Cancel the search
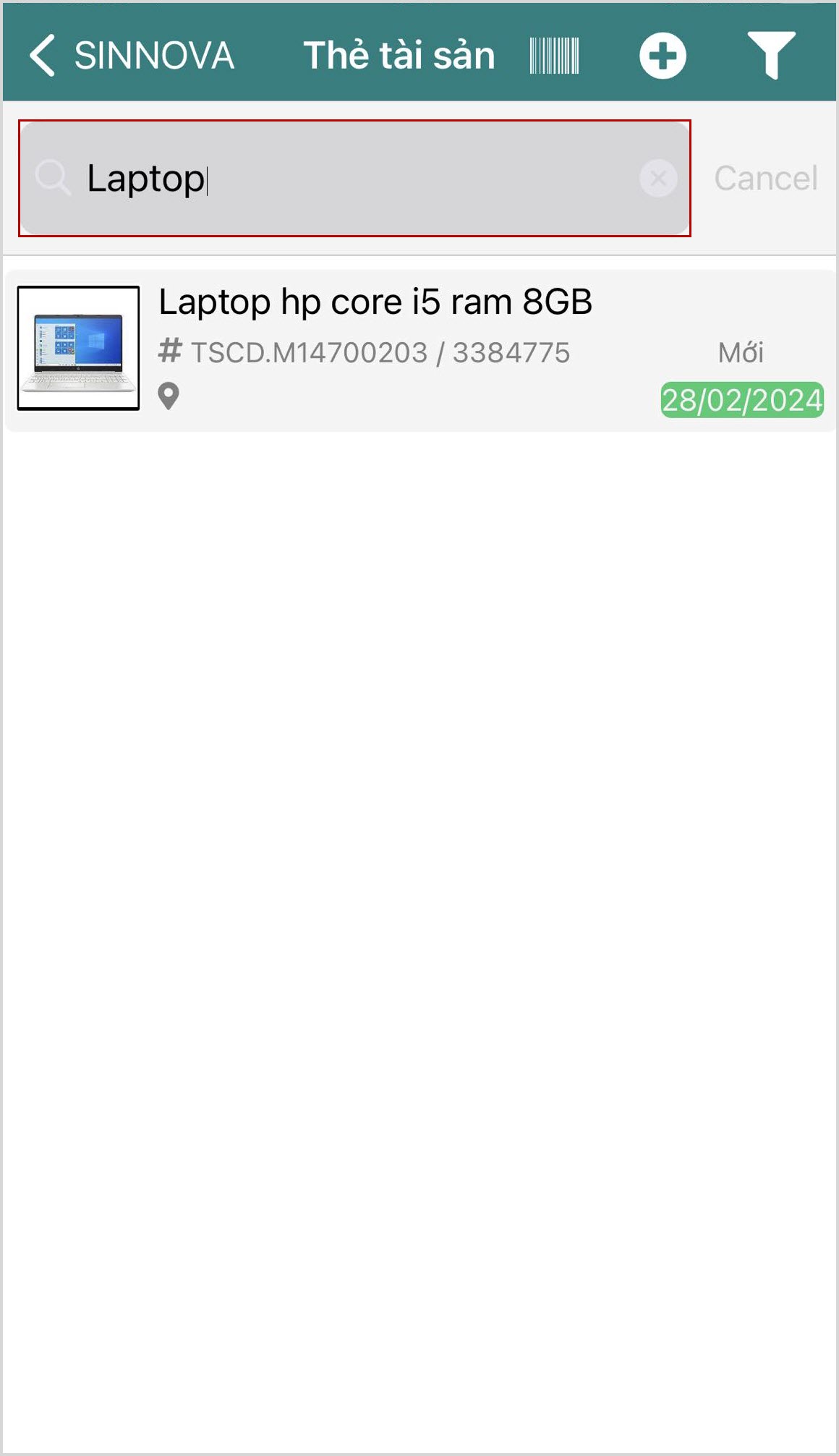839x1456 pixels. (765, 178)
